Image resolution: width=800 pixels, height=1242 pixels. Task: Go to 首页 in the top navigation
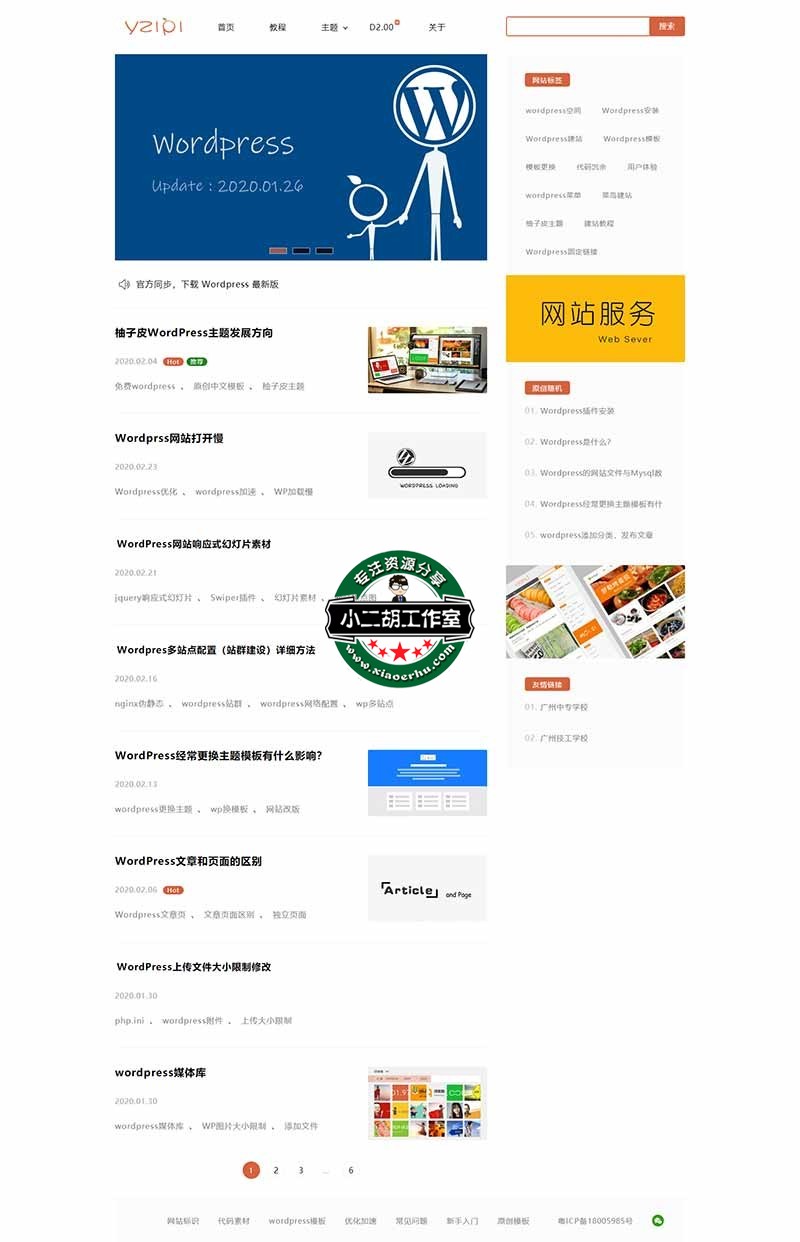pyautogui.click(x=226, y=28)
